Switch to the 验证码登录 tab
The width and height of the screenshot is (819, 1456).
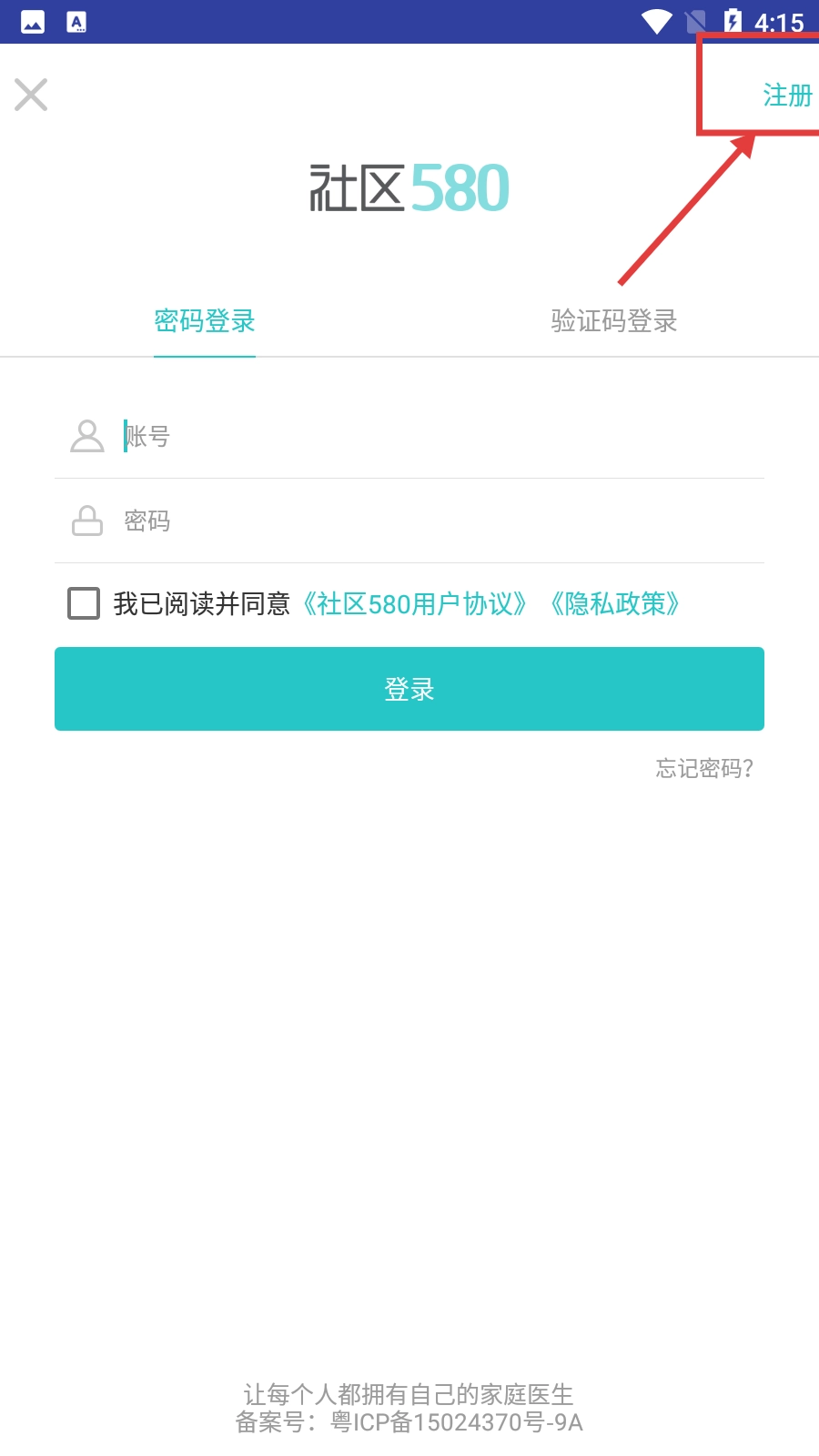(x=613, y=321)
